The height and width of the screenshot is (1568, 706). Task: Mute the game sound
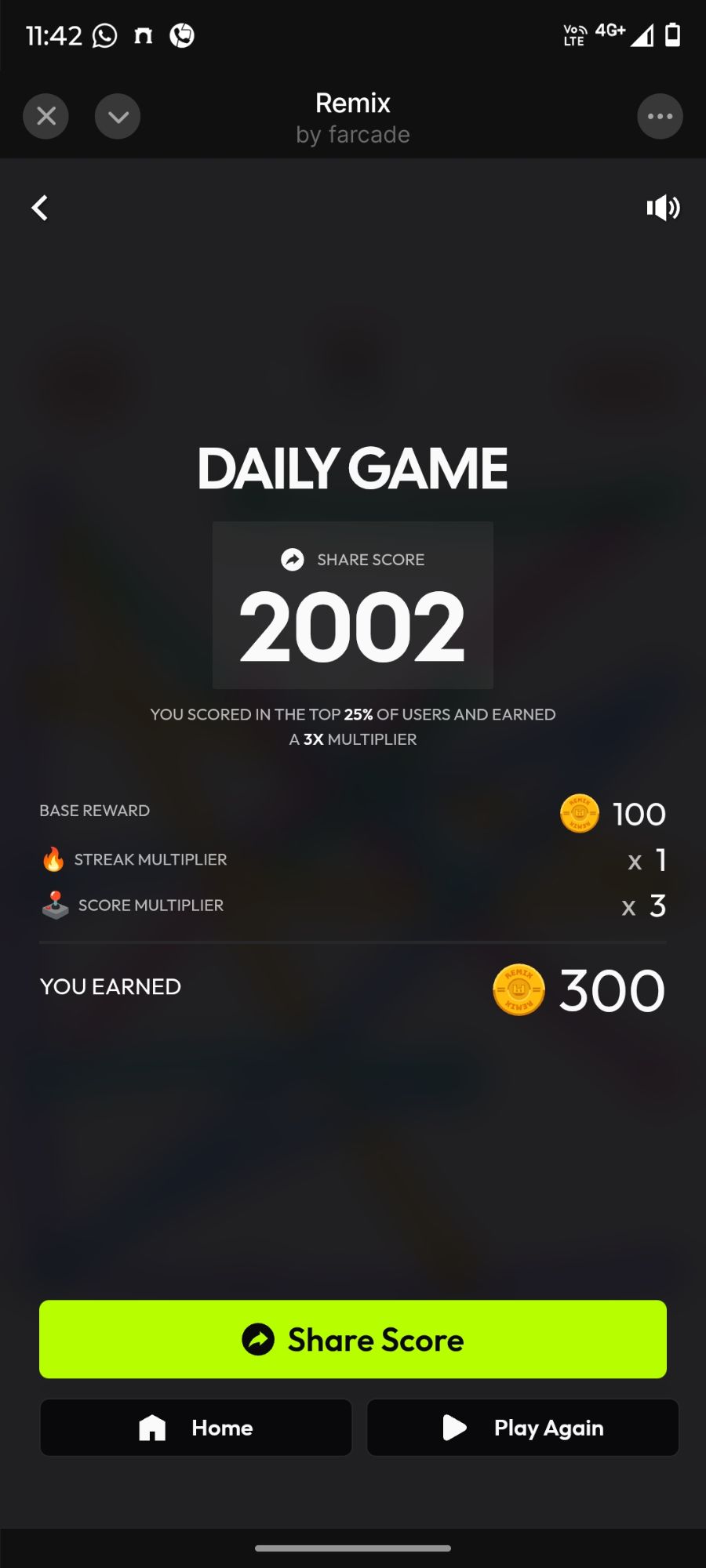point(663,208)
